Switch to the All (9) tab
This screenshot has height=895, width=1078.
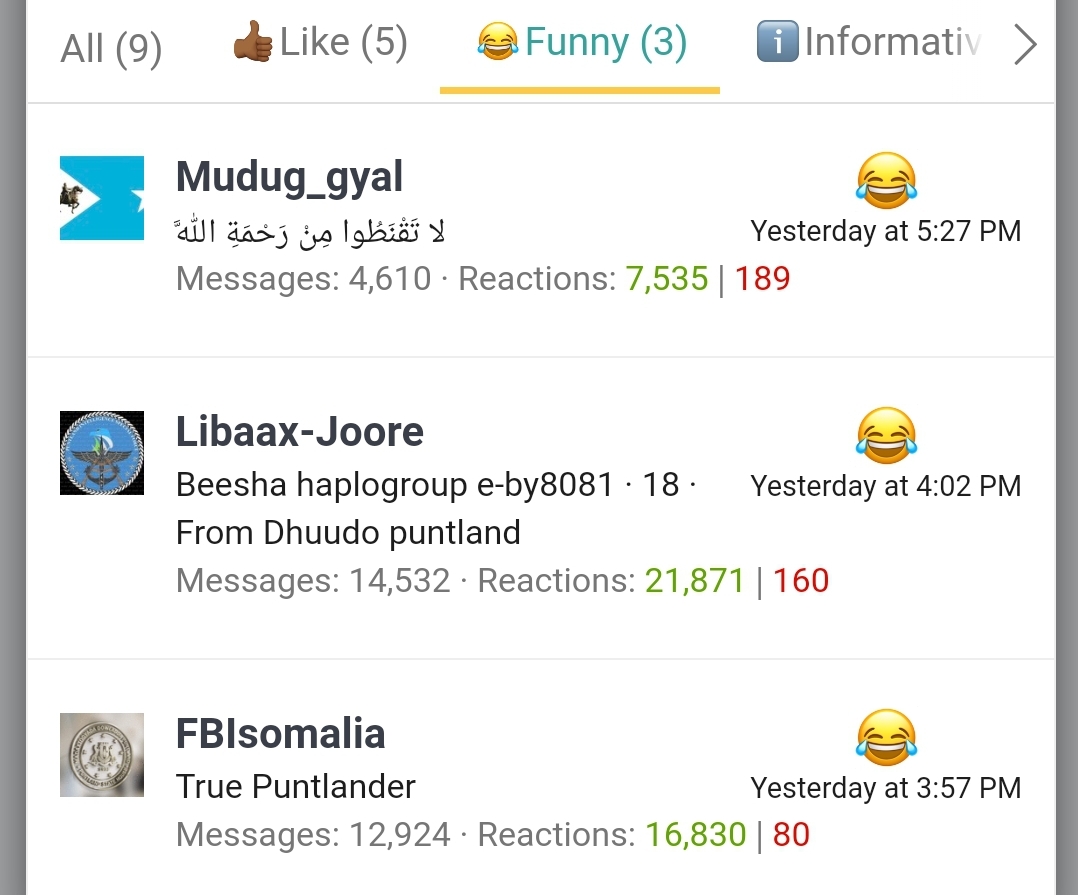[x=111, y=46]
